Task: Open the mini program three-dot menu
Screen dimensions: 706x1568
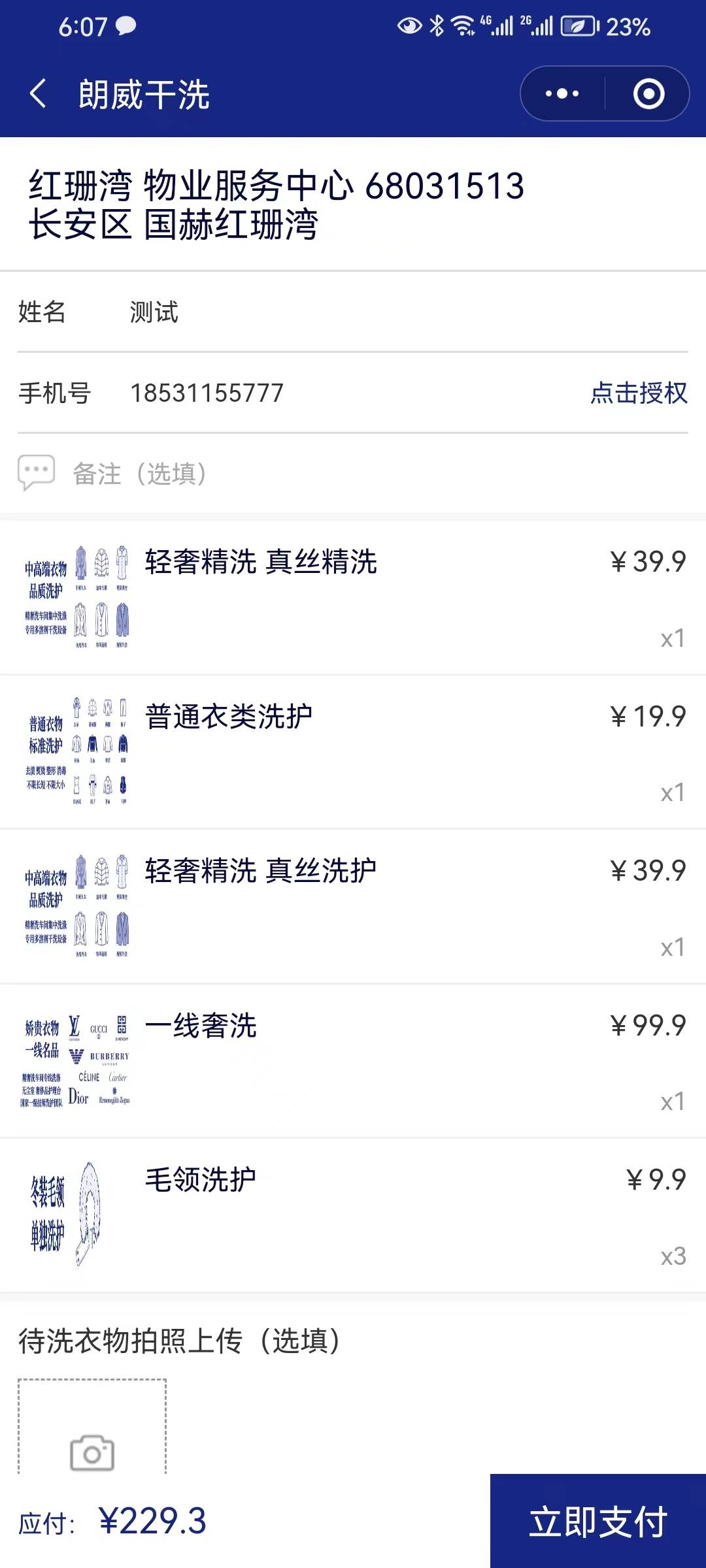Action: pos(562,93)
